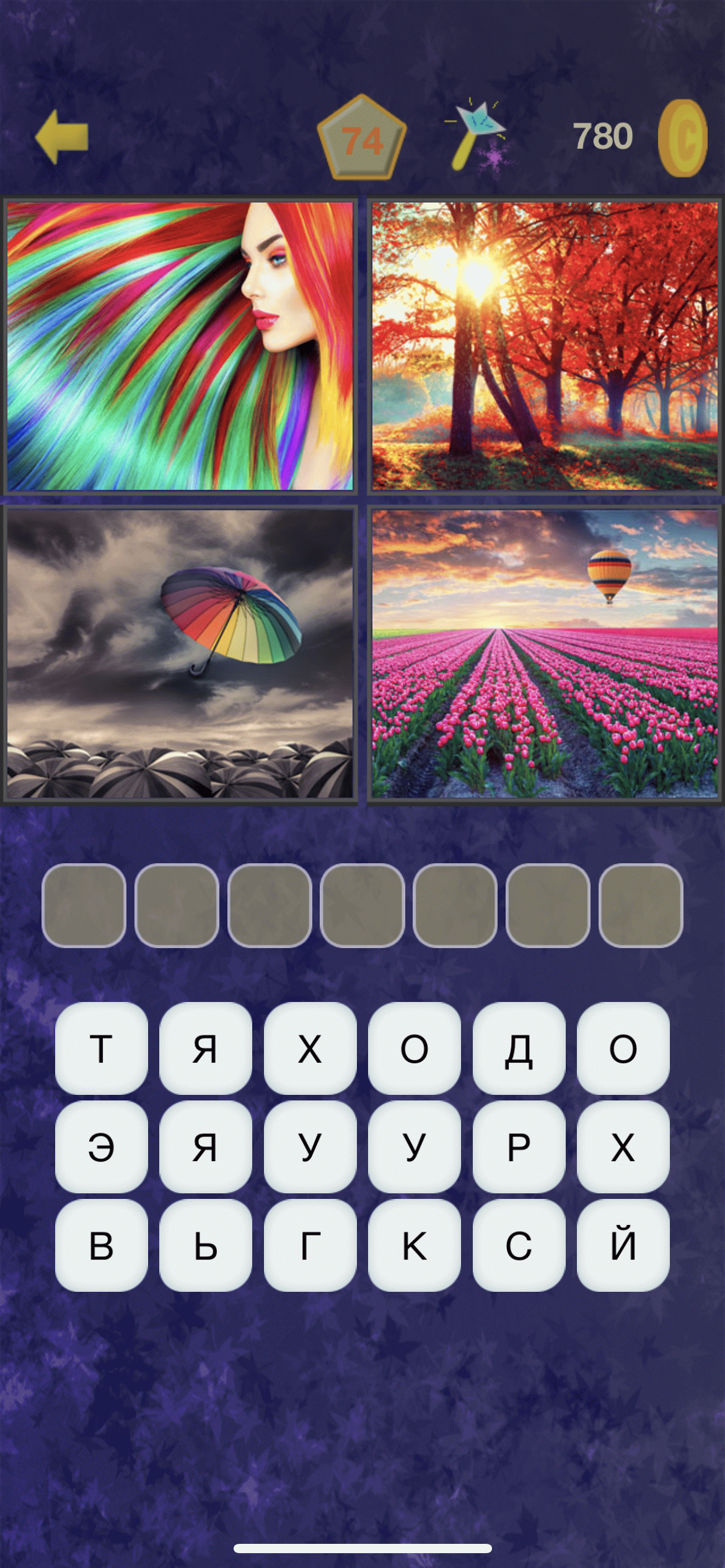Tap the letter В tile

(x=101, y=1245)
